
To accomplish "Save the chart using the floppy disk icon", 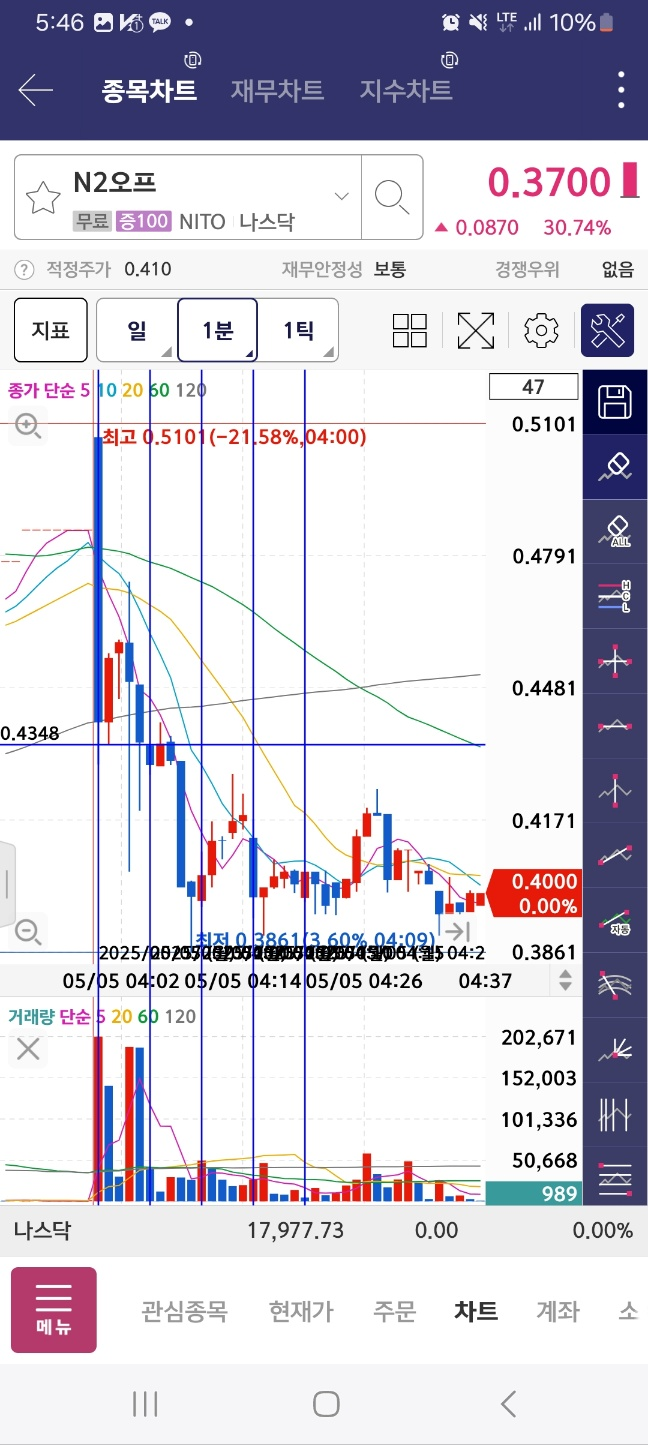I will 614,402.
